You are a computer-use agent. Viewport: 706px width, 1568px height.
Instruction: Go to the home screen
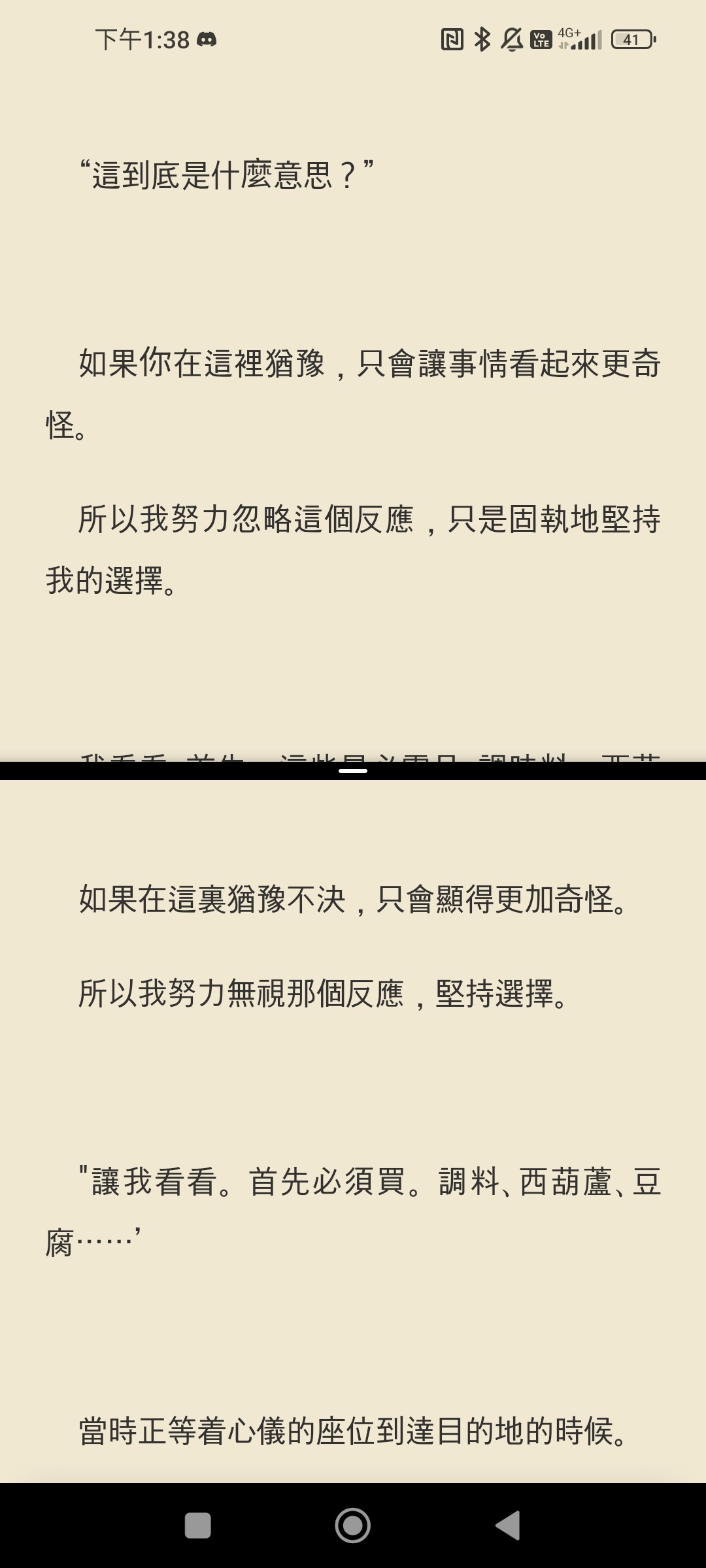click(353, 1526)
